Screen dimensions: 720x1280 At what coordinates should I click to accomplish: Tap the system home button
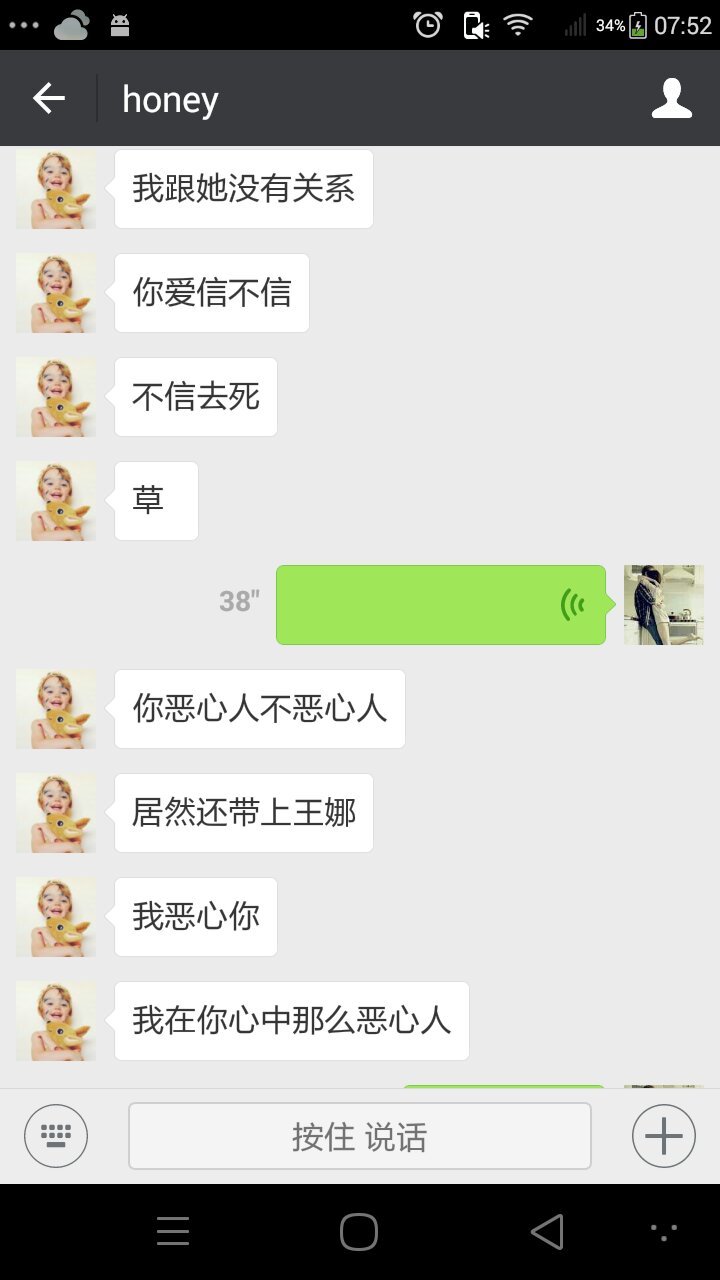(x=359, y=1232)
